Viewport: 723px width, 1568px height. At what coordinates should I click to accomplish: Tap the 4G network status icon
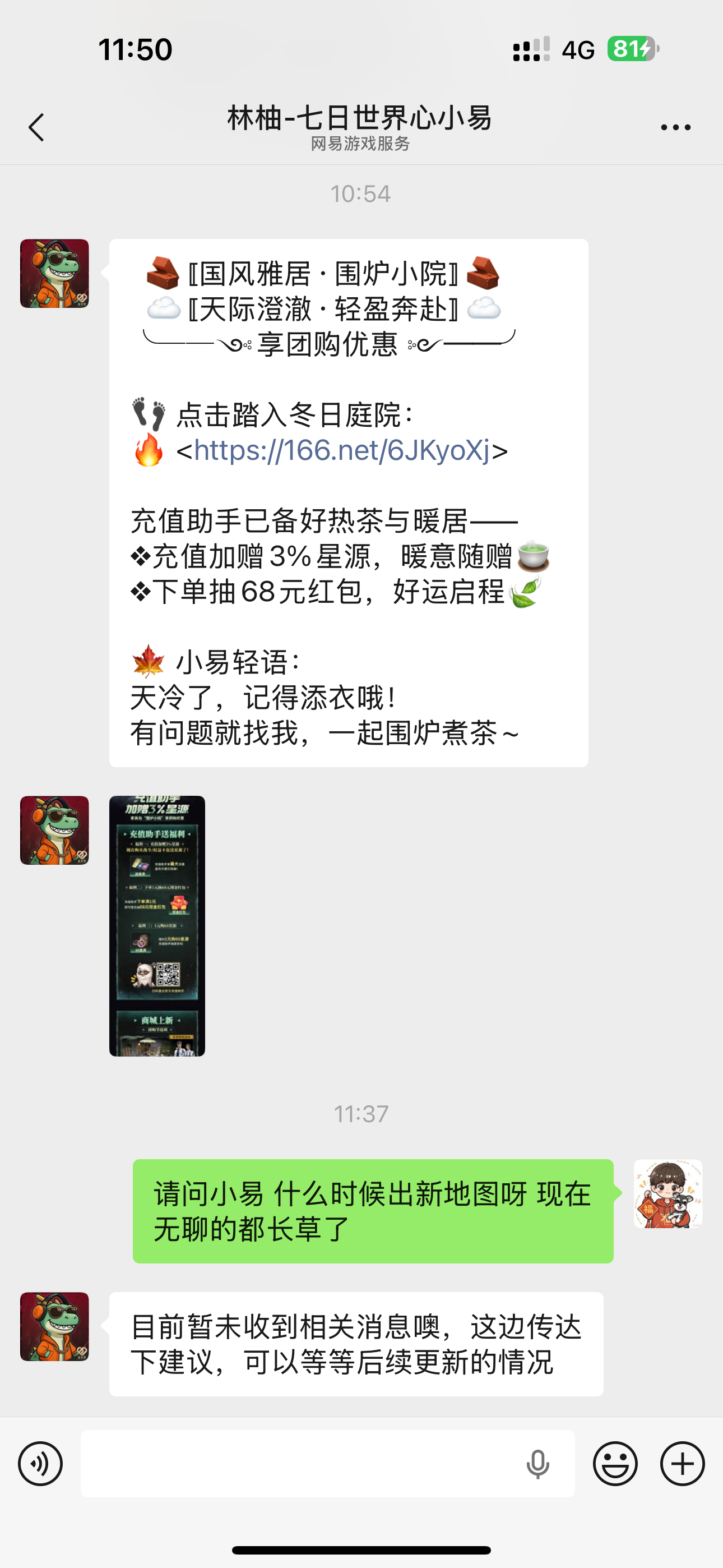580,51
